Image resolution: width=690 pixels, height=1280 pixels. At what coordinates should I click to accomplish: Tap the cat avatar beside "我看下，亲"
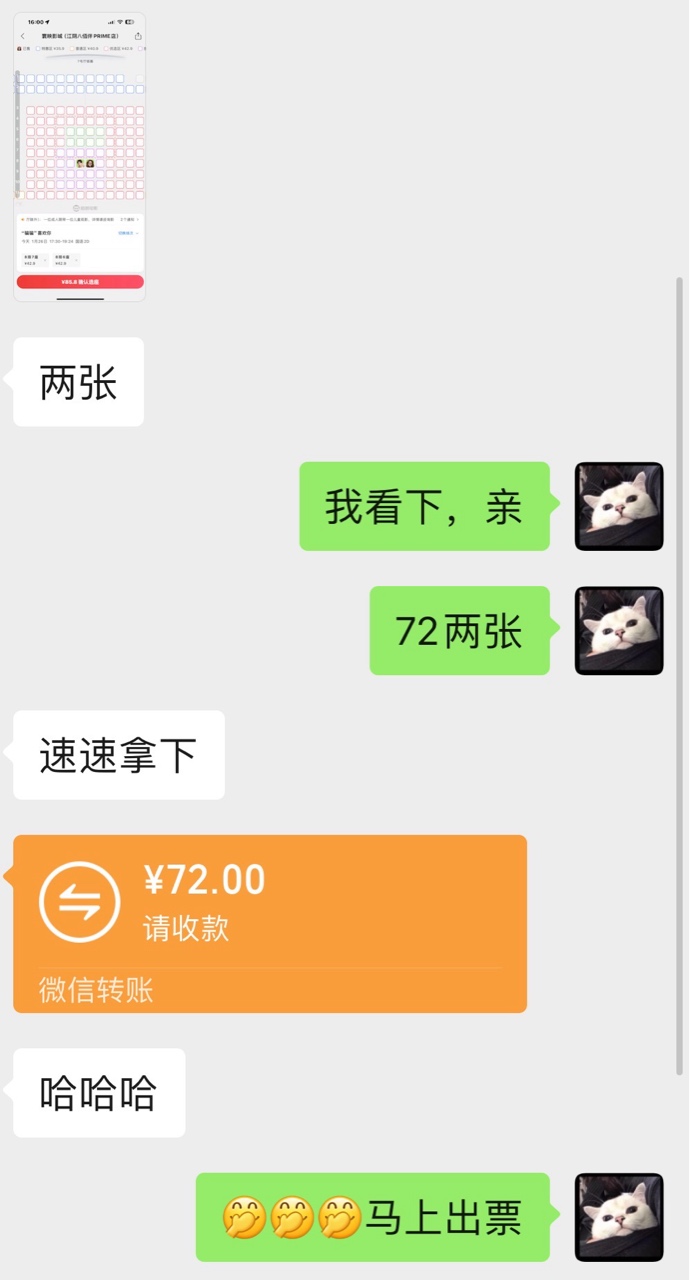point(619,506)
